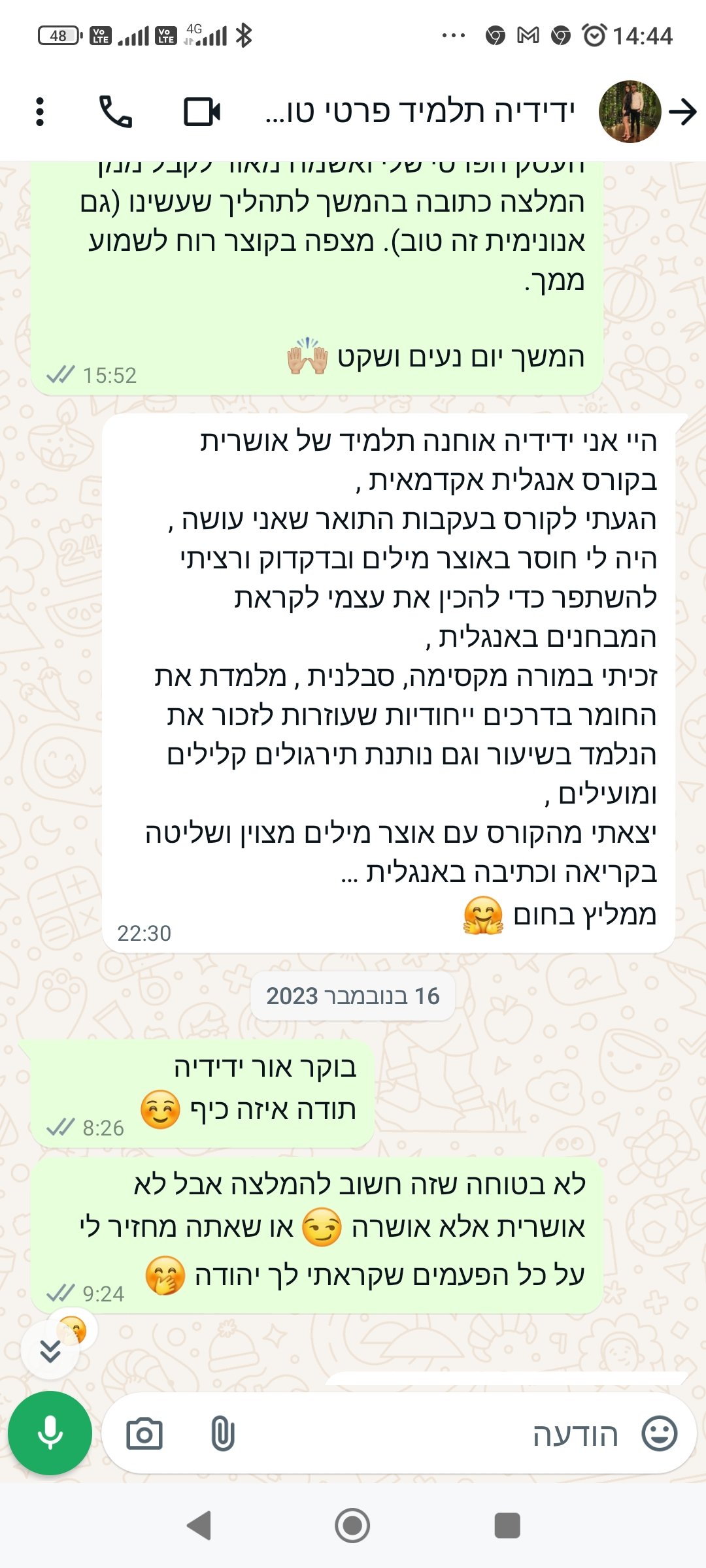
Task: Tap the system home button
Action: tap(352, 1526)
